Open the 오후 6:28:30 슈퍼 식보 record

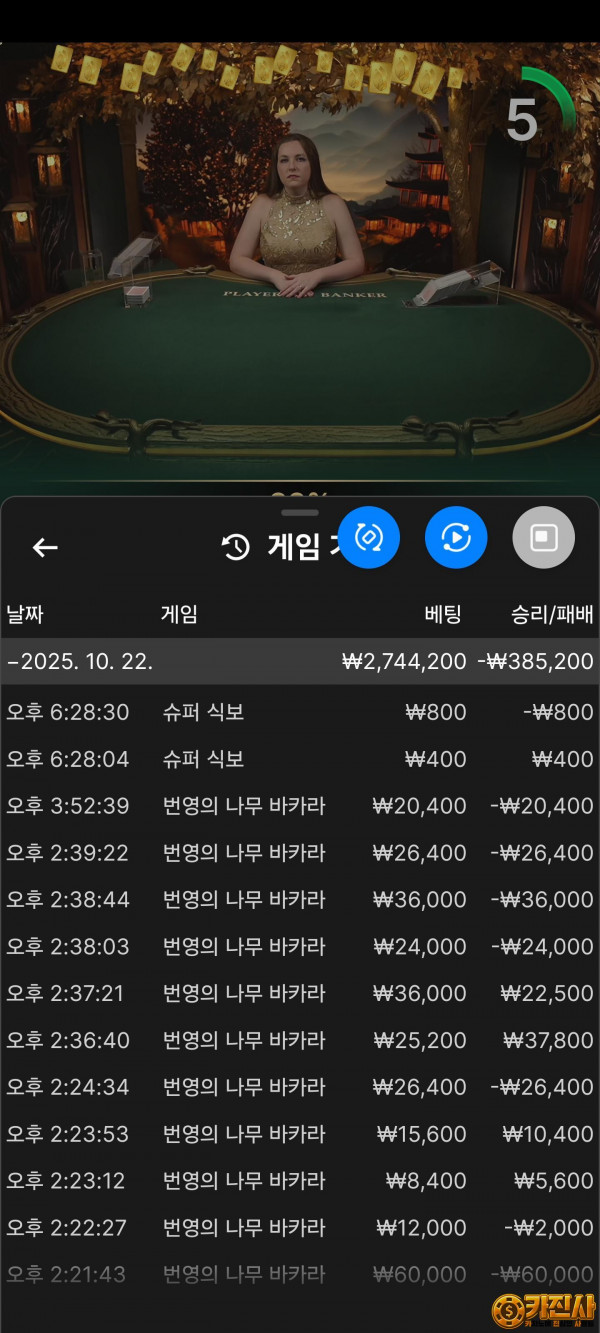[x=300, y=712]
